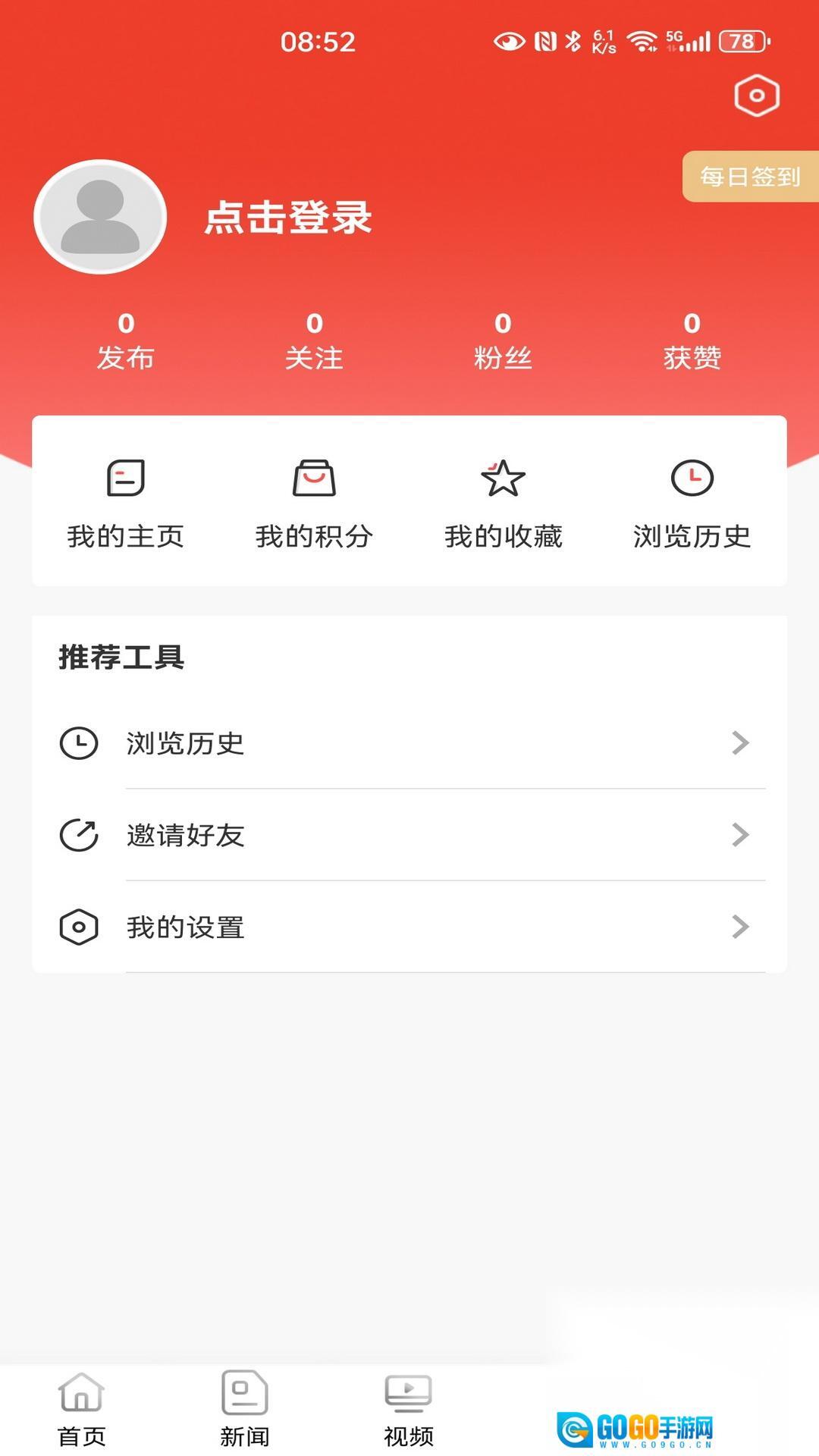Open the 我的设置 row
This screenshot has height=1456, width=819.
point(409,927)
